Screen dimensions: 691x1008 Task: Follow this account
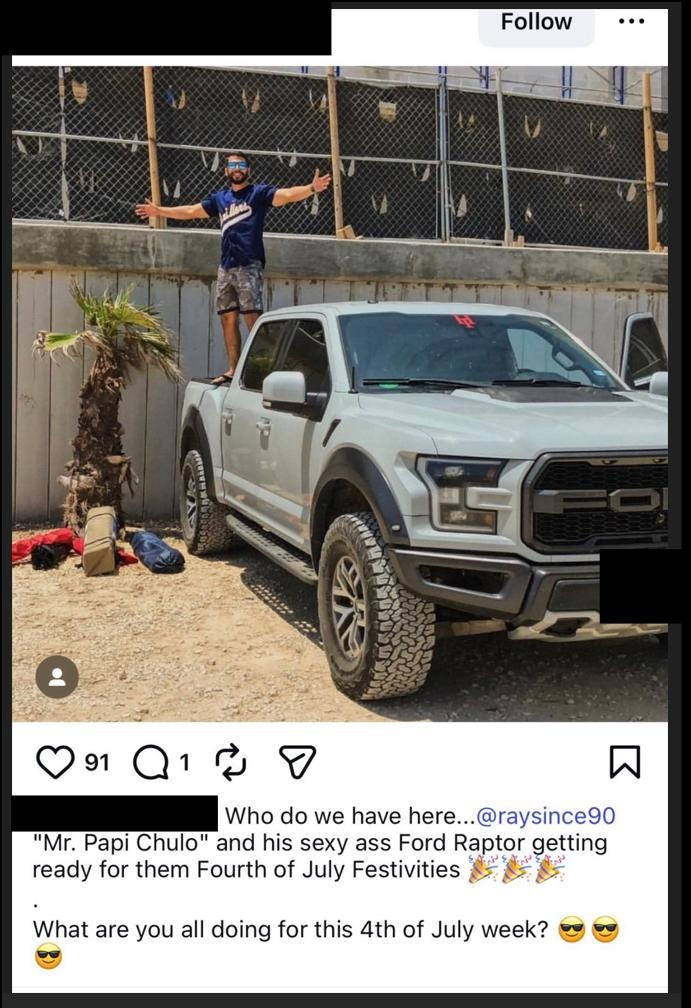point(536,22)
